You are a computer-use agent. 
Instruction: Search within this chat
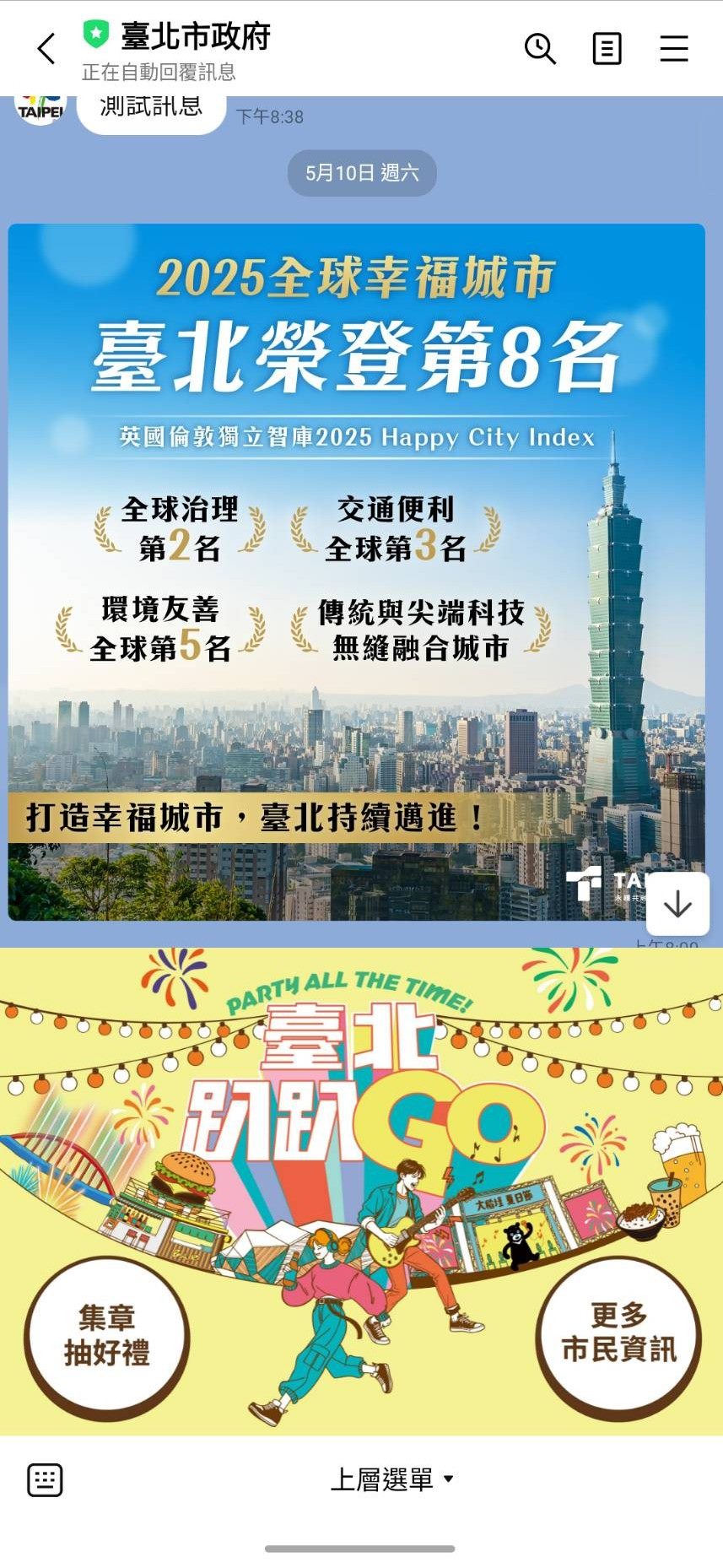(540, 49)
